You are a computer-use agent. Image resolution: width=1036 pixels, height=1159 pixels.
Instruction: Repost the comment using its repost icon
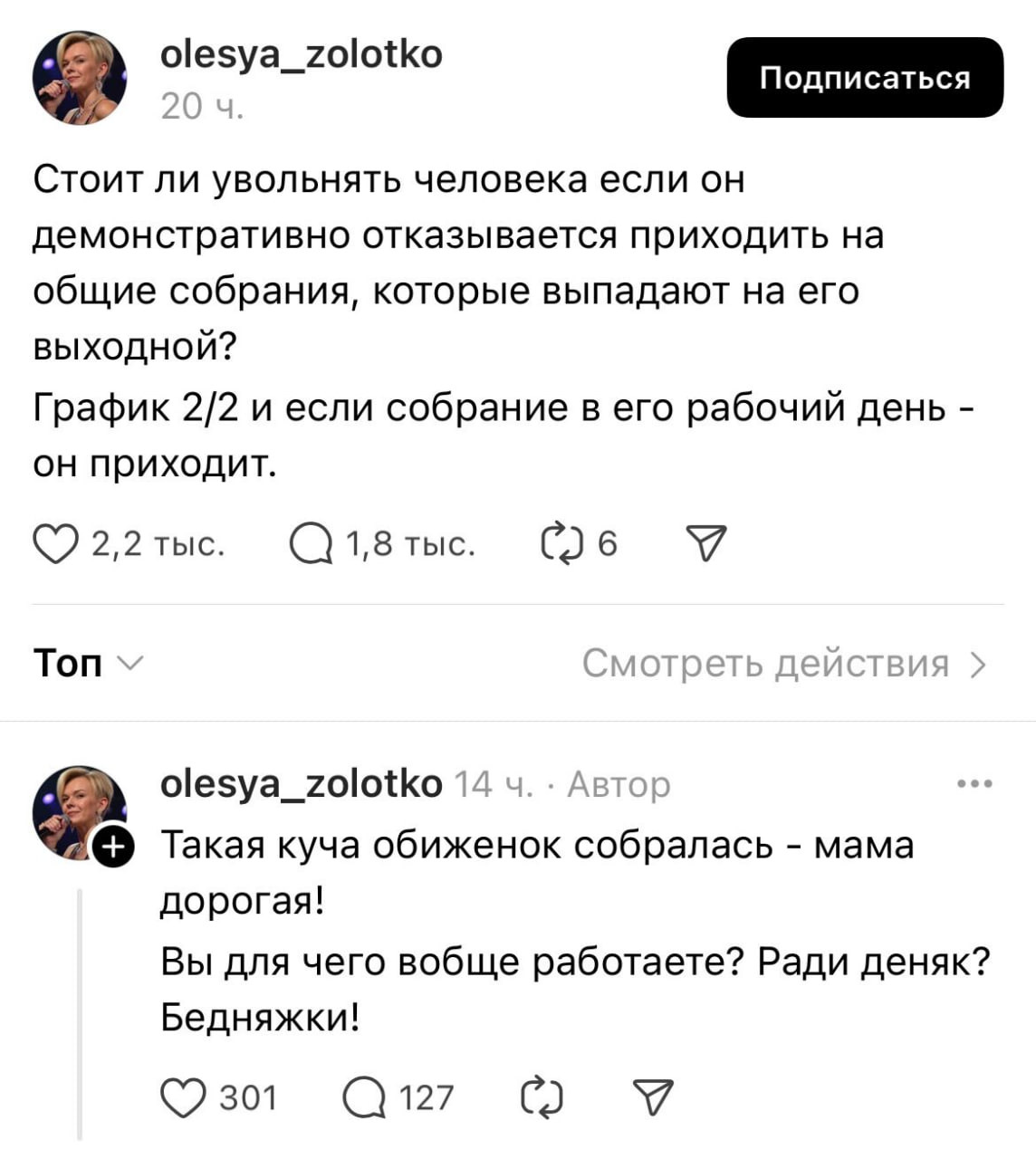[x=543, y=1098]
